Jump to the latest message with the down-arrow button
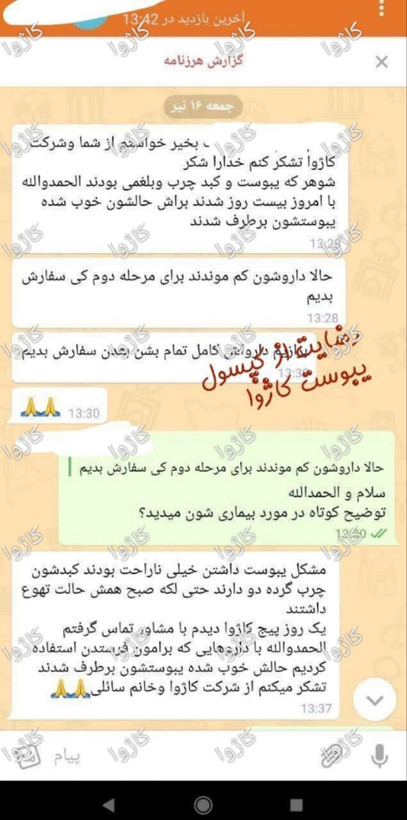Image resolution: width=407 pixels, height=820 pixels. point(374,699)
